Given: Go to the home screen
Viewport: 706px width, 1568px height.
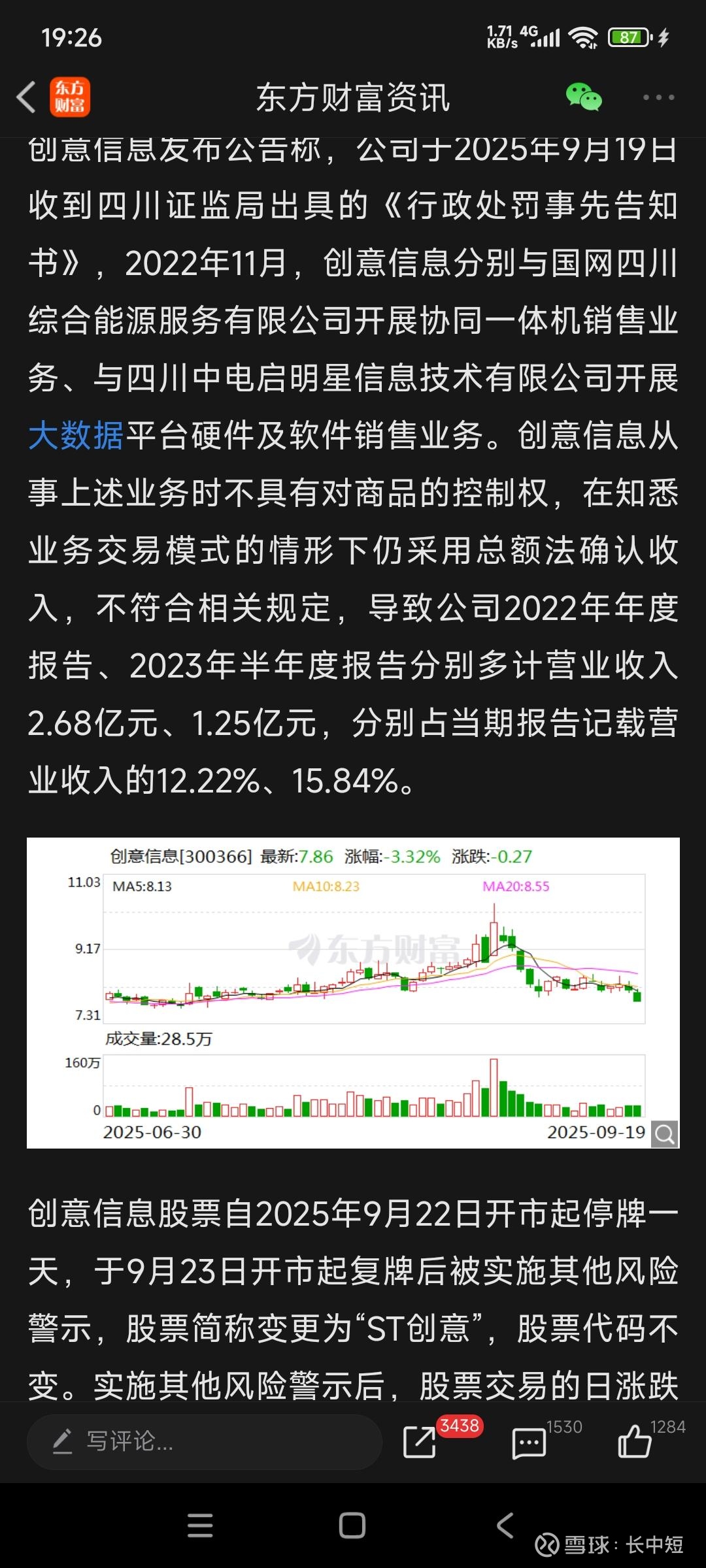Looking at the screenshot, I should click(352, 1526).
